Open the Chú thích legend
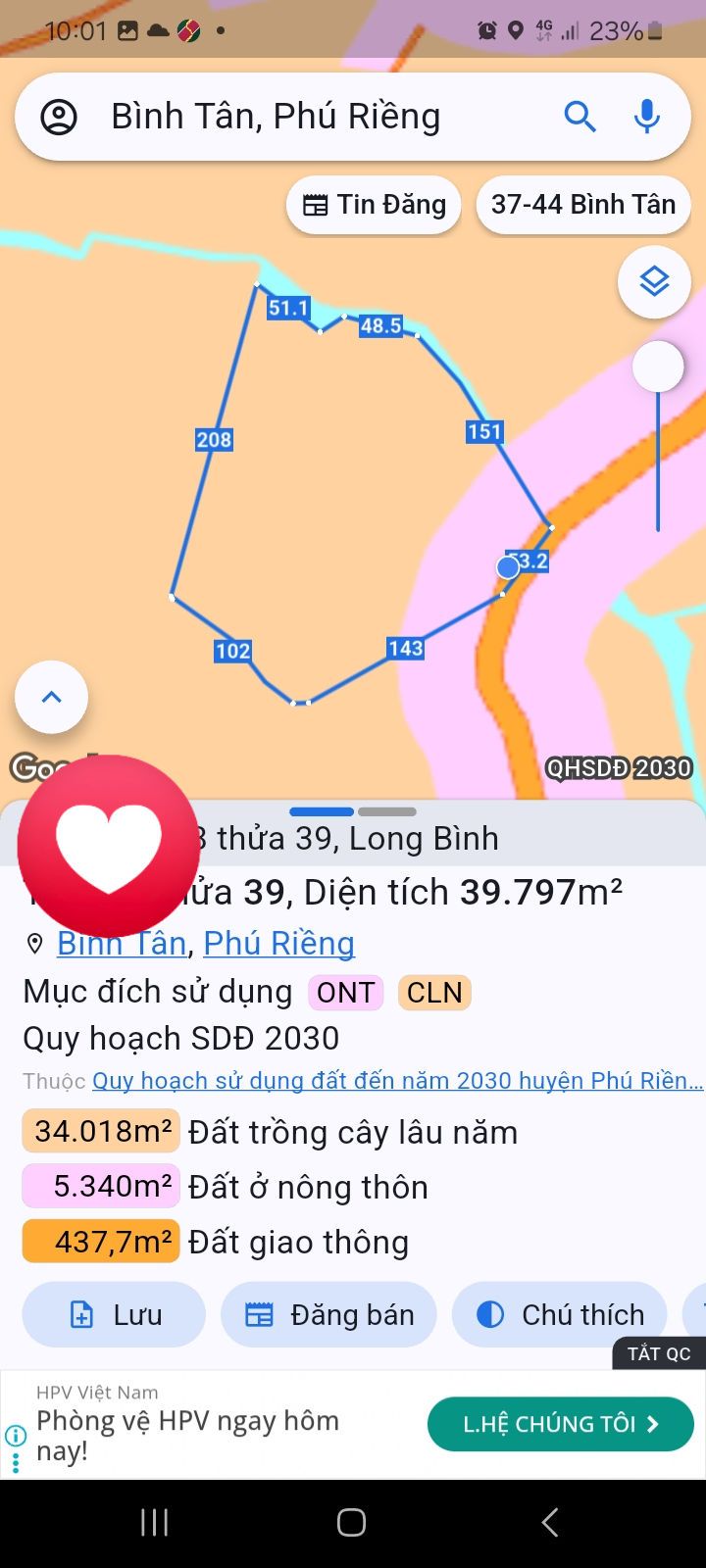 click(560, 1314)
